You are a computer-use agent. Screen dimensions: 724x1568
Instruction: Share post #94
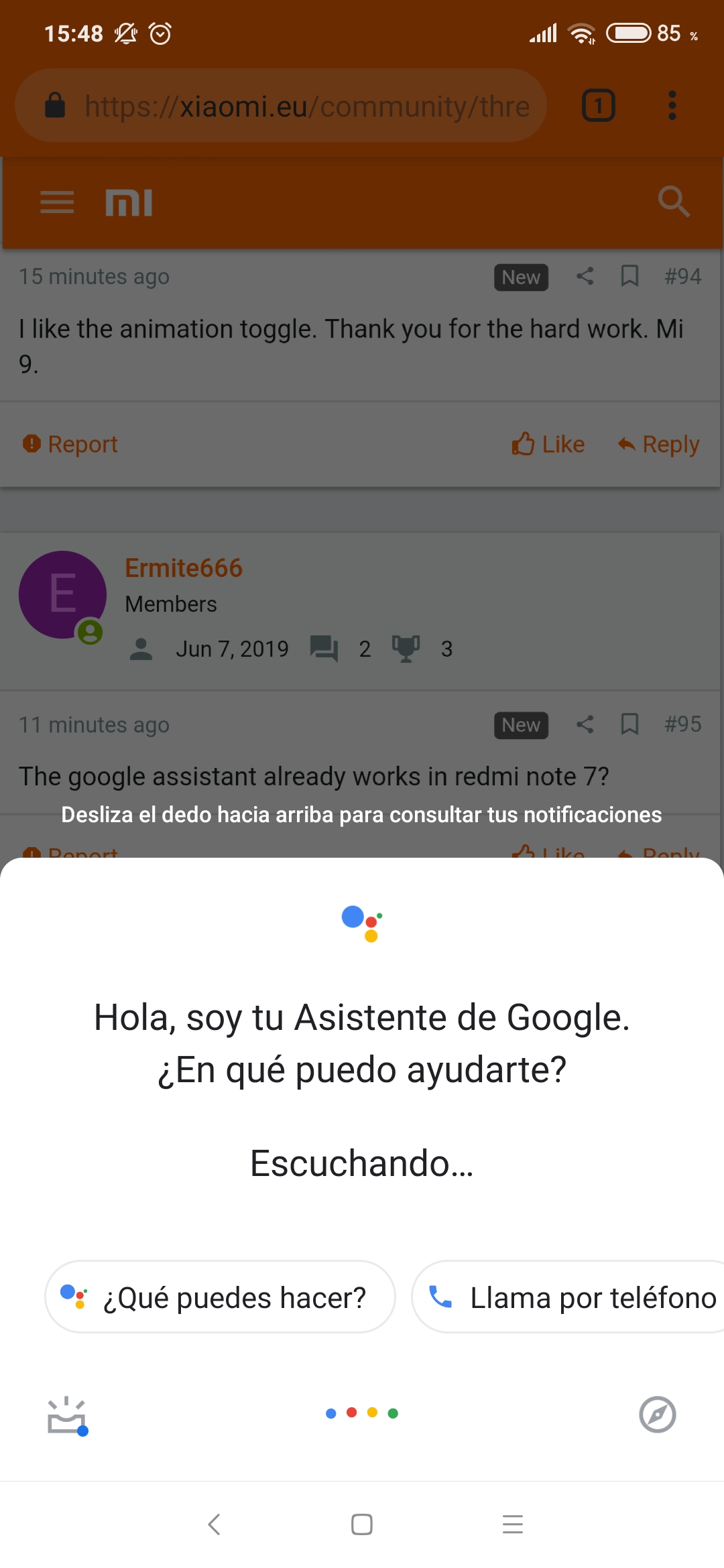[x=585, y=276]
